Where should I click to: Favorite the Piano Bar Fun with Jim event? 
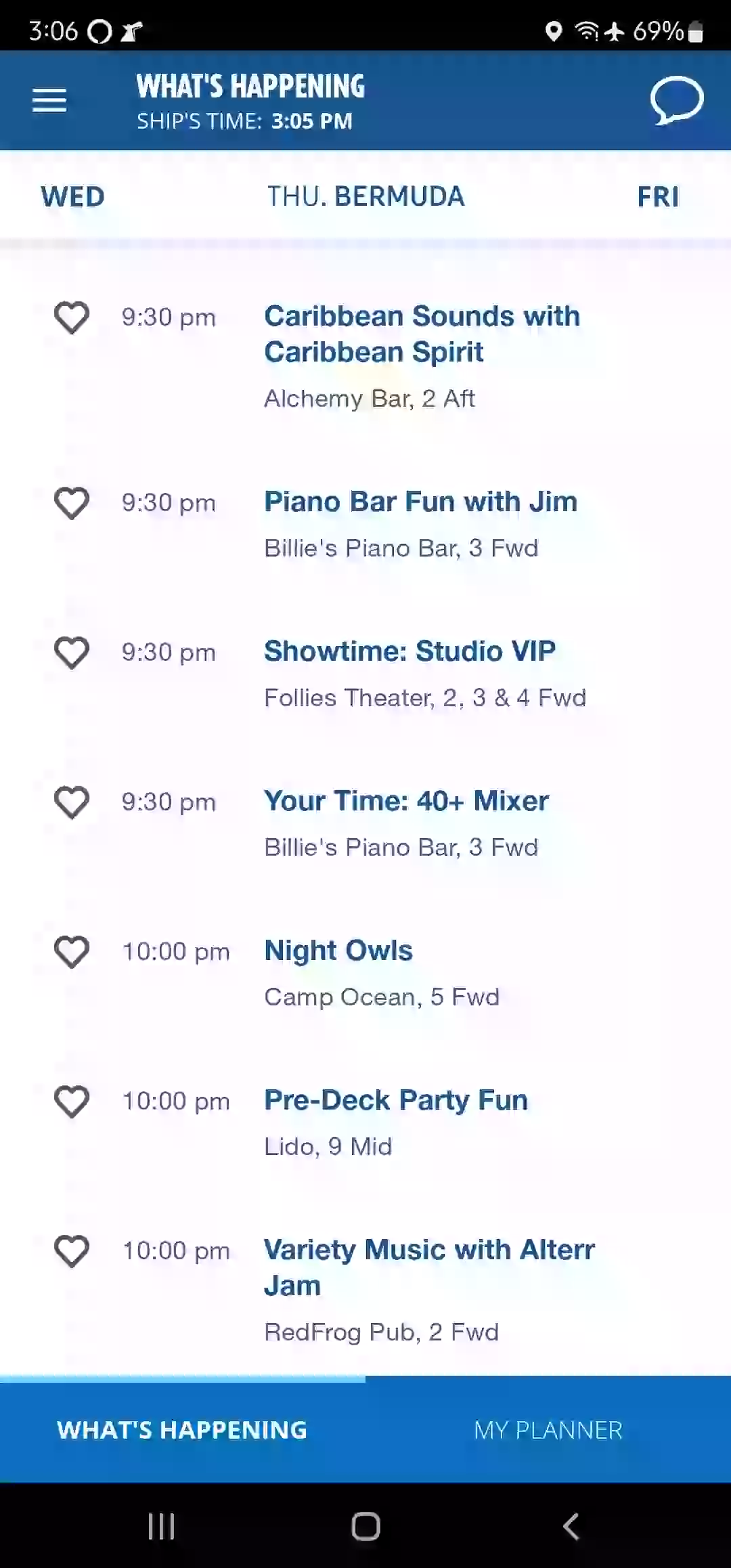(x=72, y=503)
